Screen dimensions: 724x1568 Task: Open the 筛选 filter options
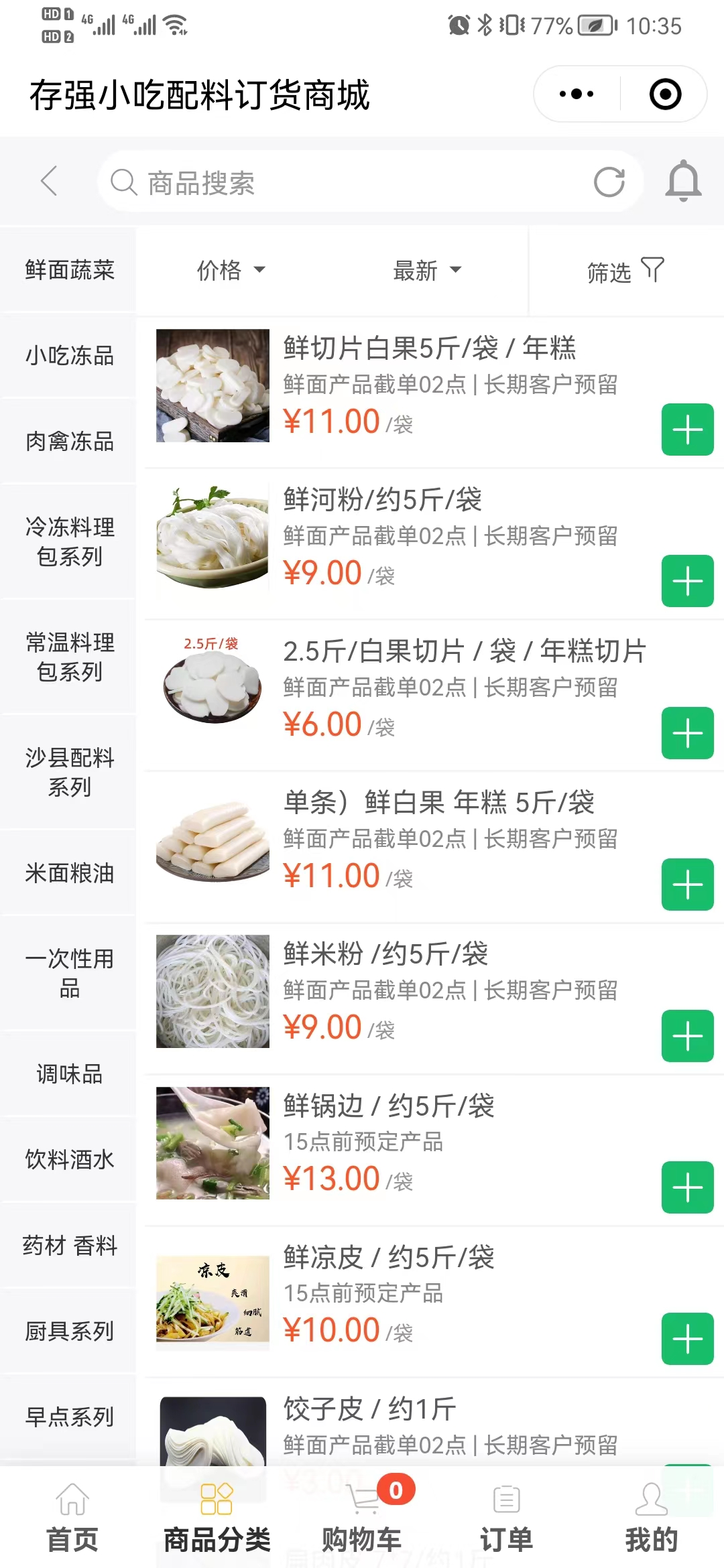click(x=625, y=271)
